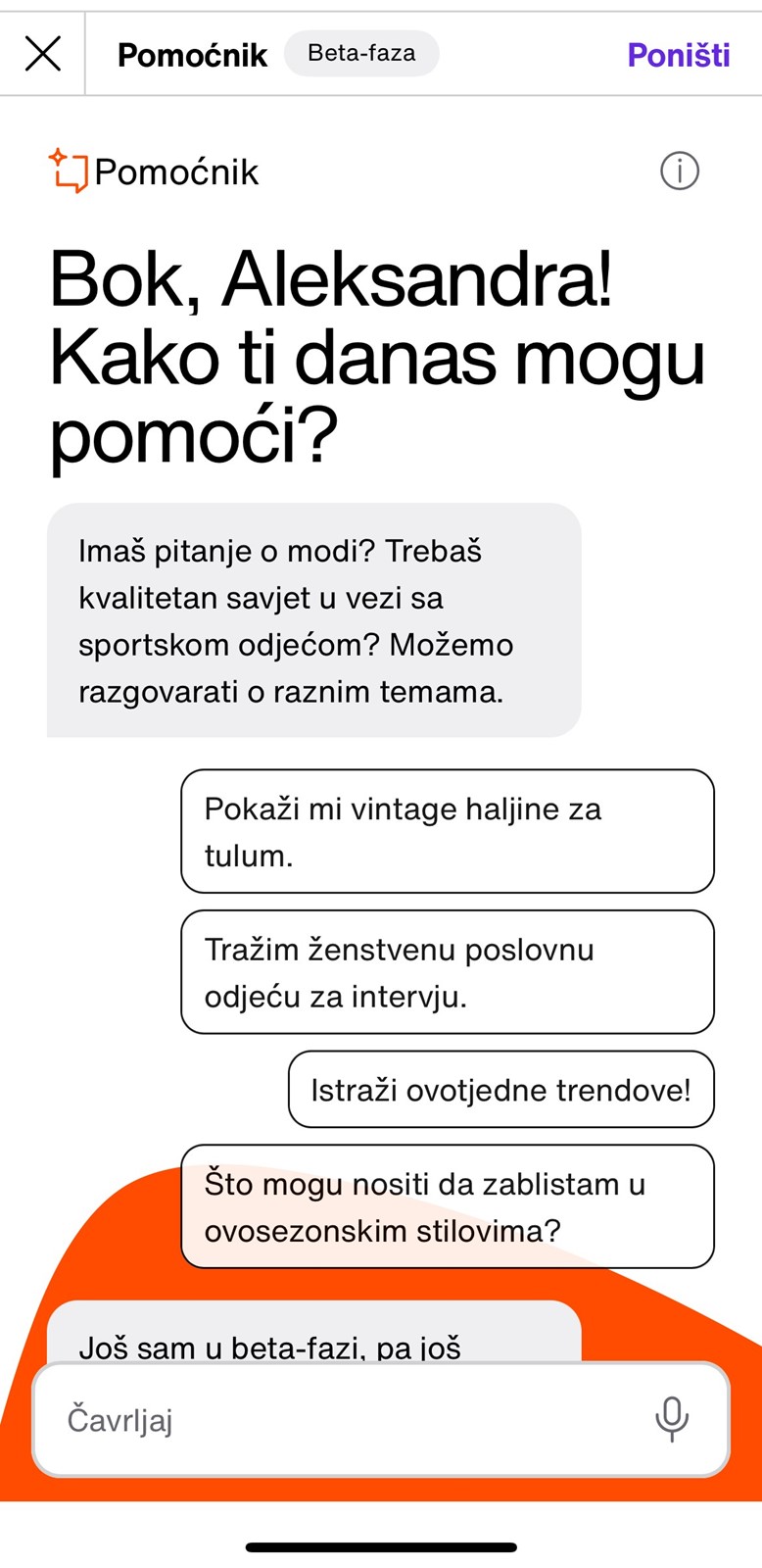Viewport: 762px width, 1568px height.
Task: Choose the ženstvenu poslovnu odjeću suggestion
Action: [x=448, y=972]
